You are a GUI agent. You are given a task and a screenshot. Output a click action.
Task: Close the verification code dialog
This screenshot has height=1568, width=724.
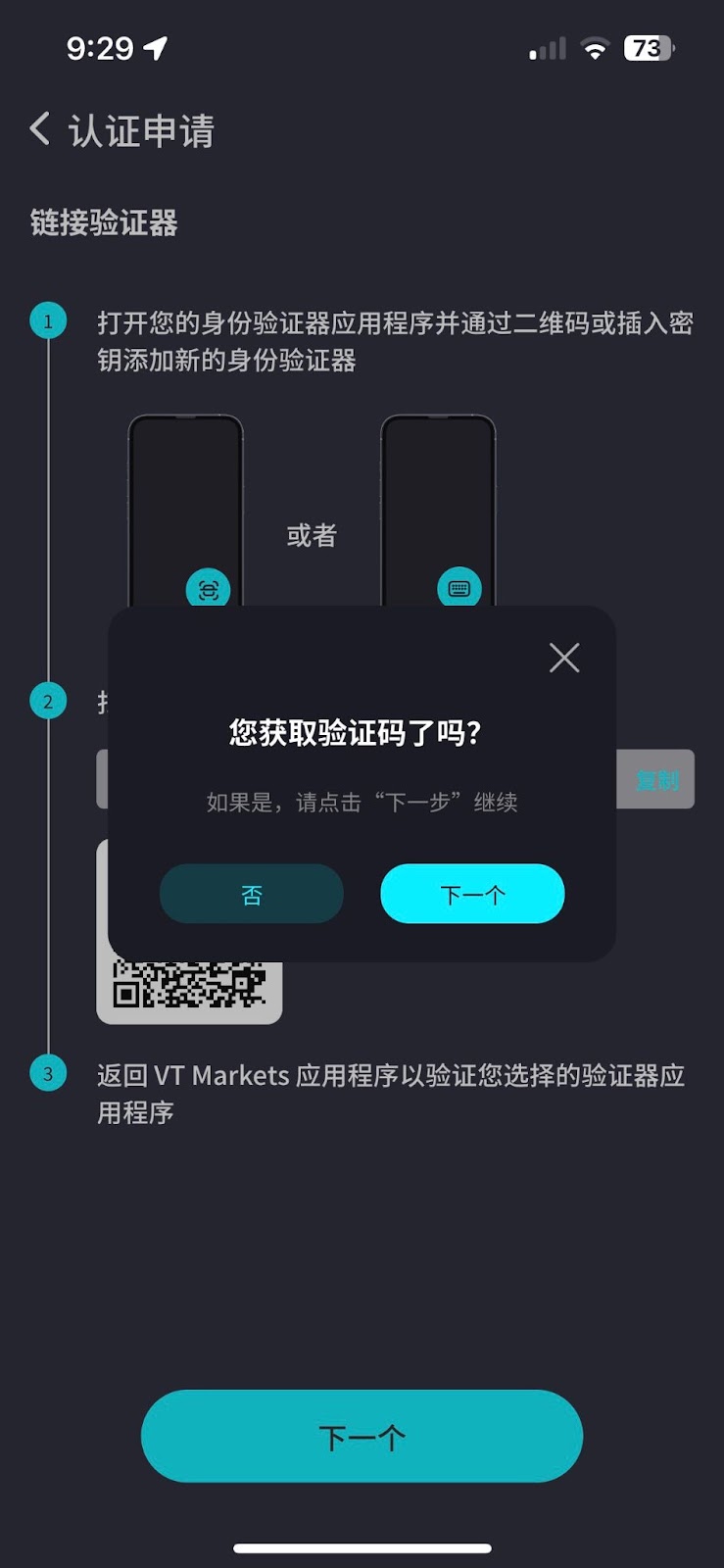[564, 658]
